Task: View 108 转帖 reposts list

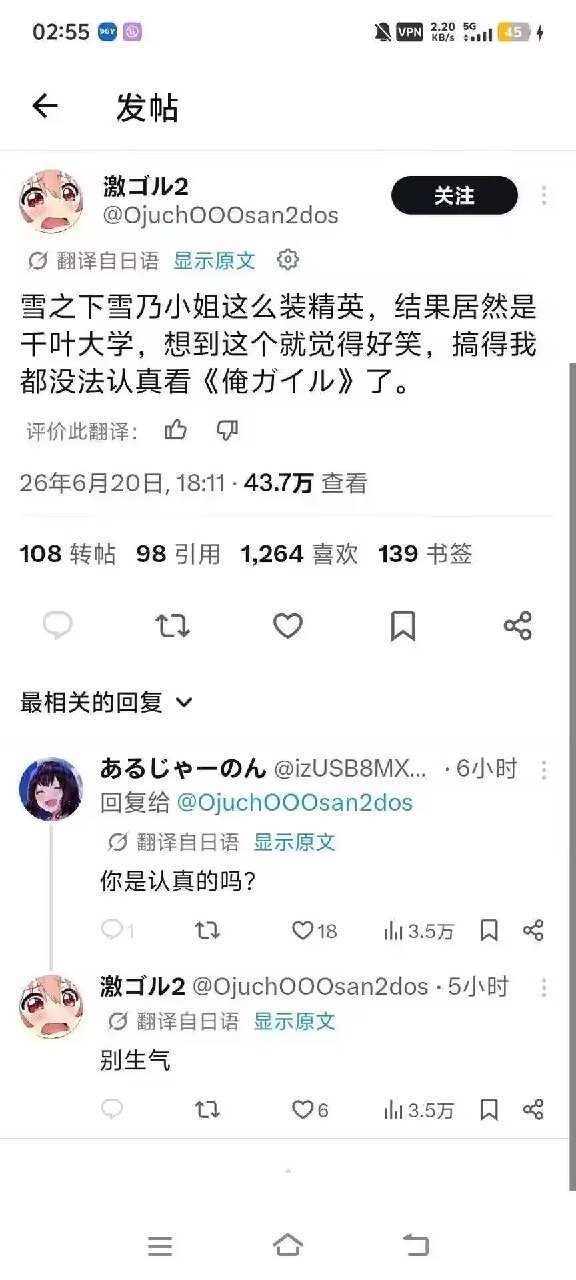Action: pos(68,554)
